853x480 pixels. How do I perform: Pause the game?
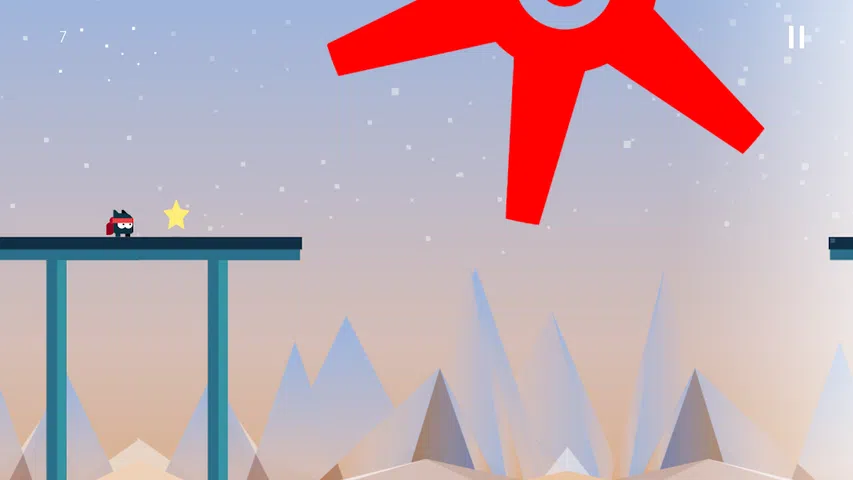point(796,37)
